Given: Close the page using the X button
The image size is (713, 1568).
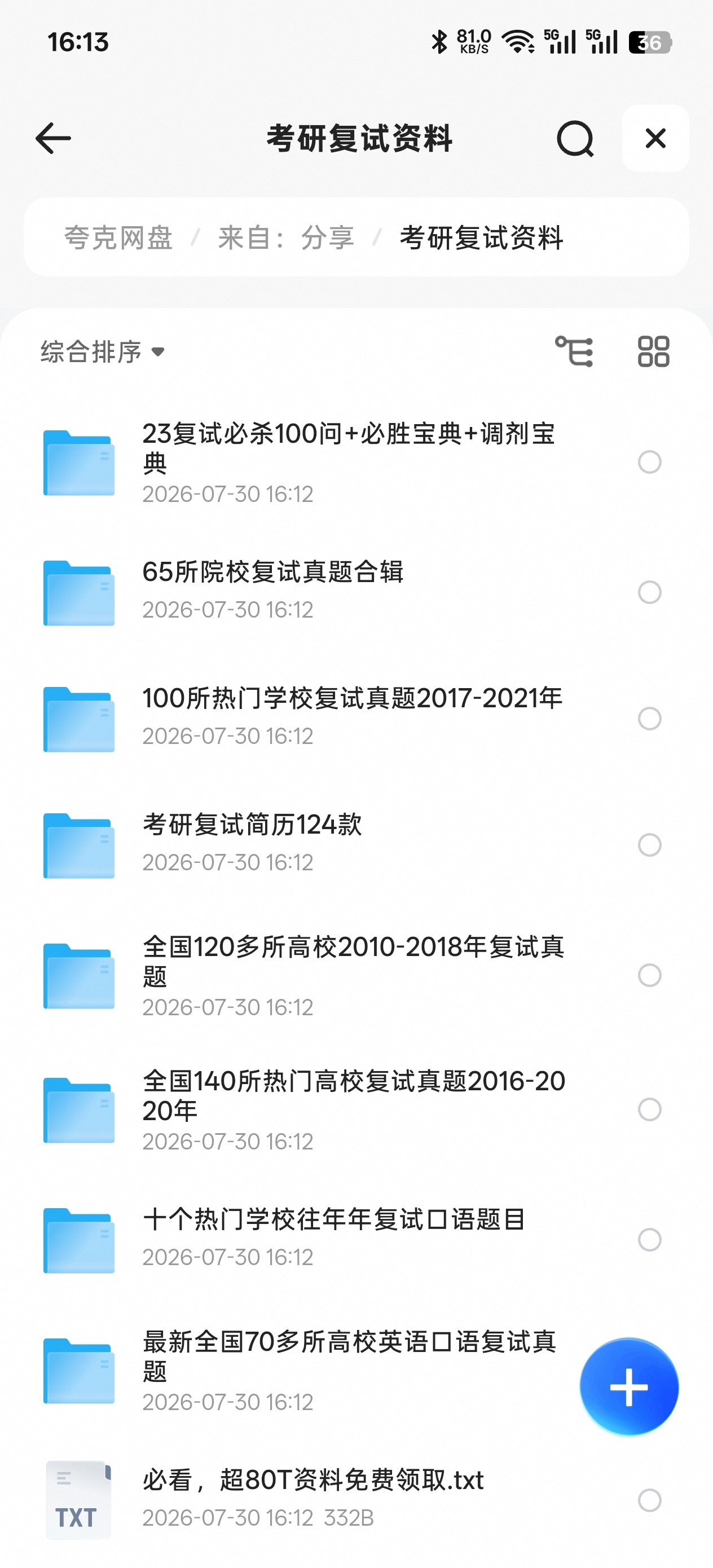Looking at the screenshot, I should point(655,138).
